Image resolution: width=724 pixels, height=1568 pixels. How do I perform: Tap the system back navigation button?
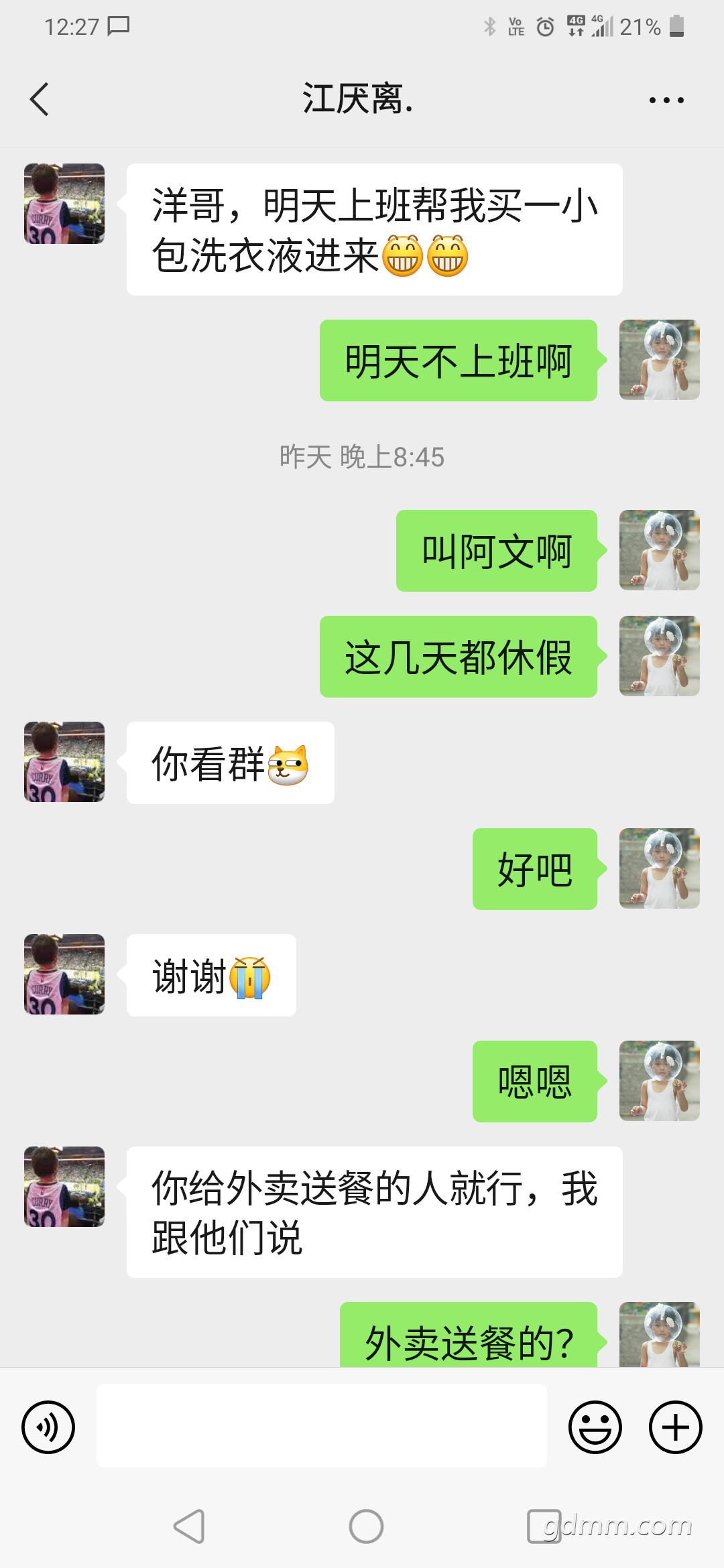coord(189,1527)
